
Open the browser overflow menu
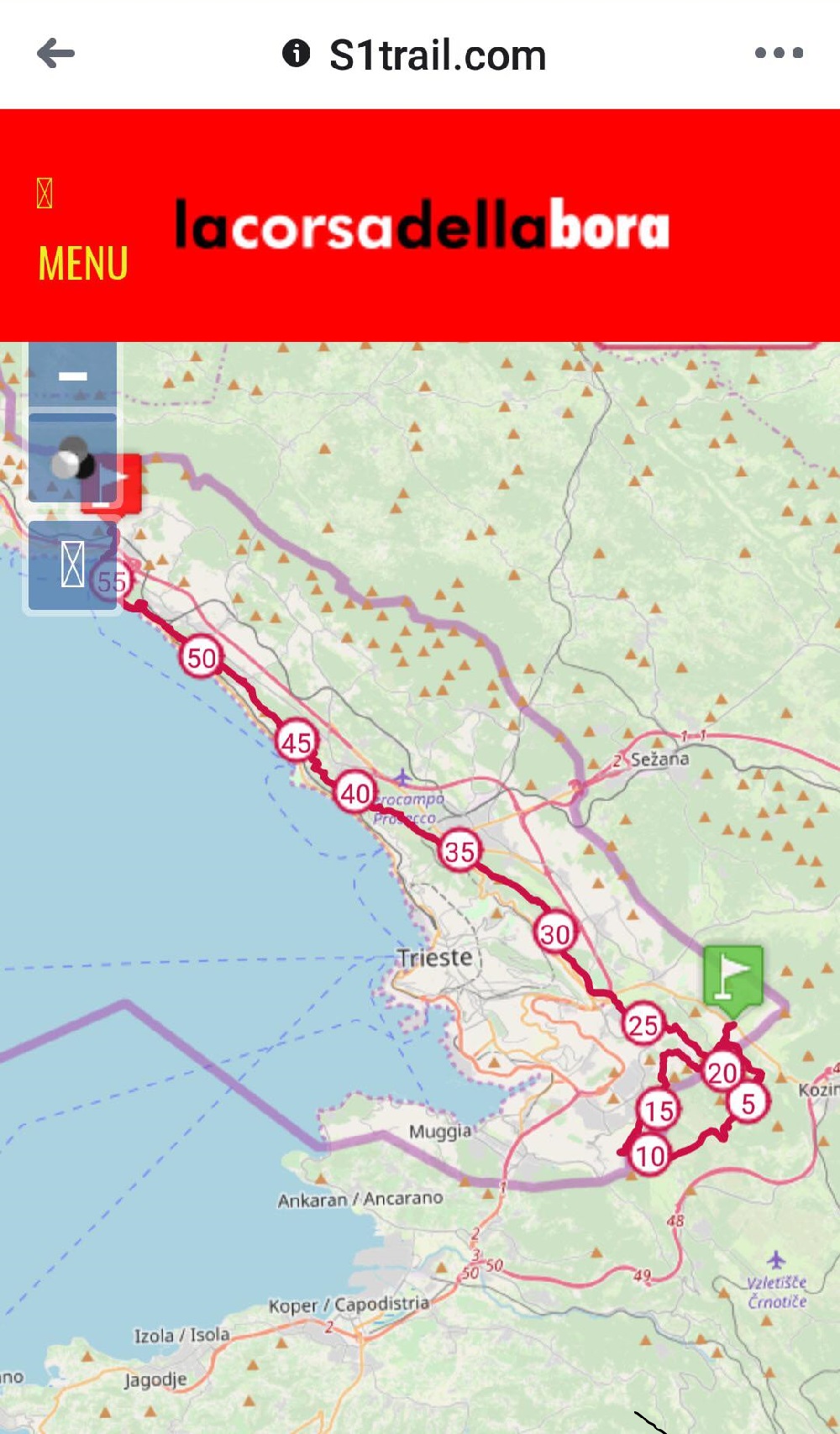click(779, 54)
